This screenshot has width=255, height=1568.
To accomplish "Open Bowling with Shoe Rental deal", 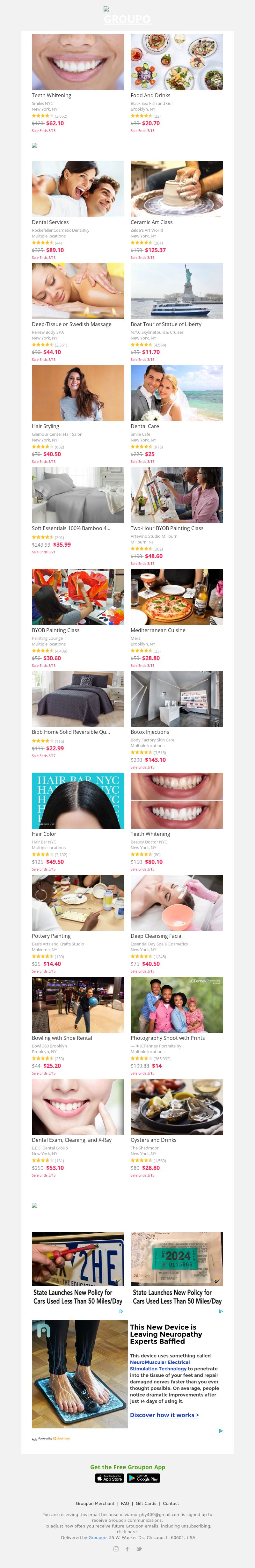I will (78, 1005).
